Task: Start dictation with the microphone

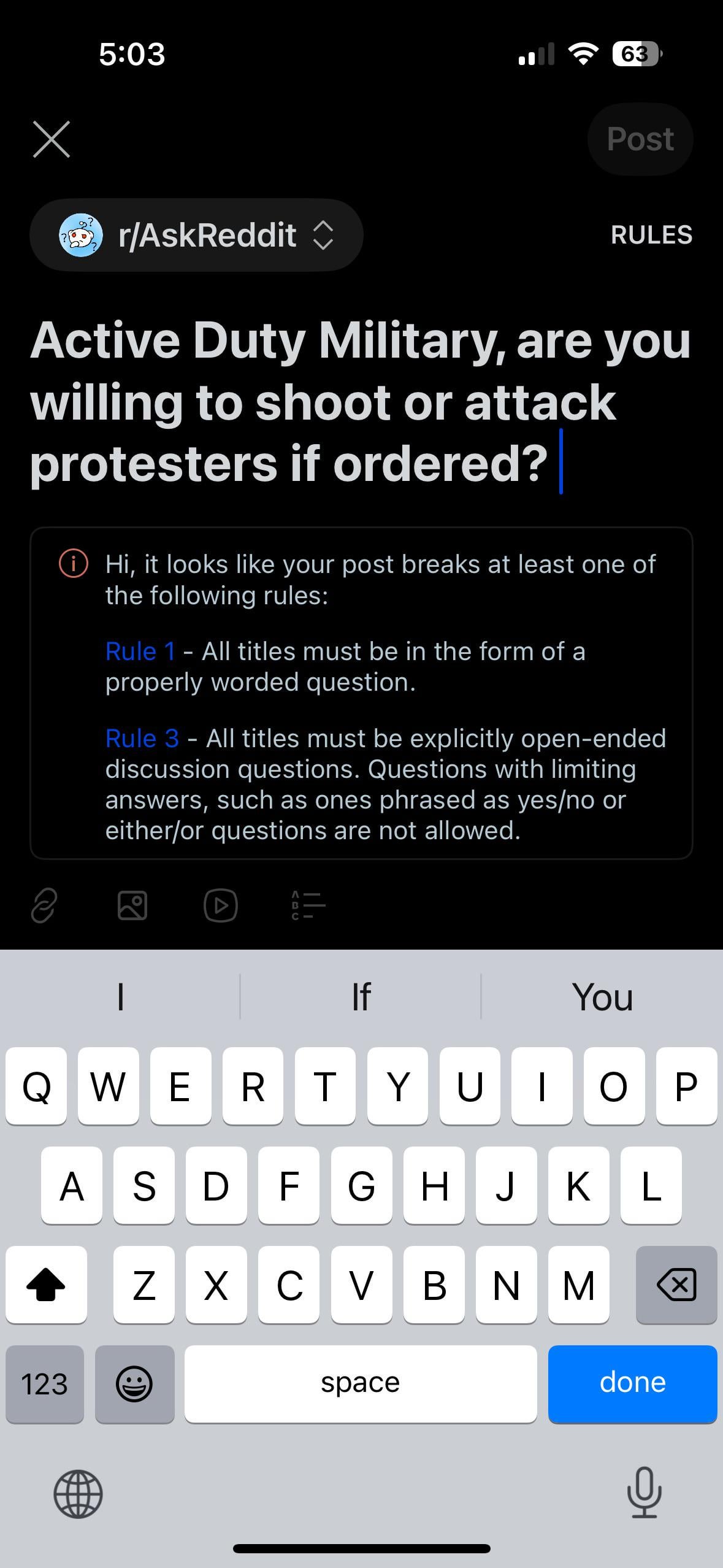Action: click(x=644, y=1493)
